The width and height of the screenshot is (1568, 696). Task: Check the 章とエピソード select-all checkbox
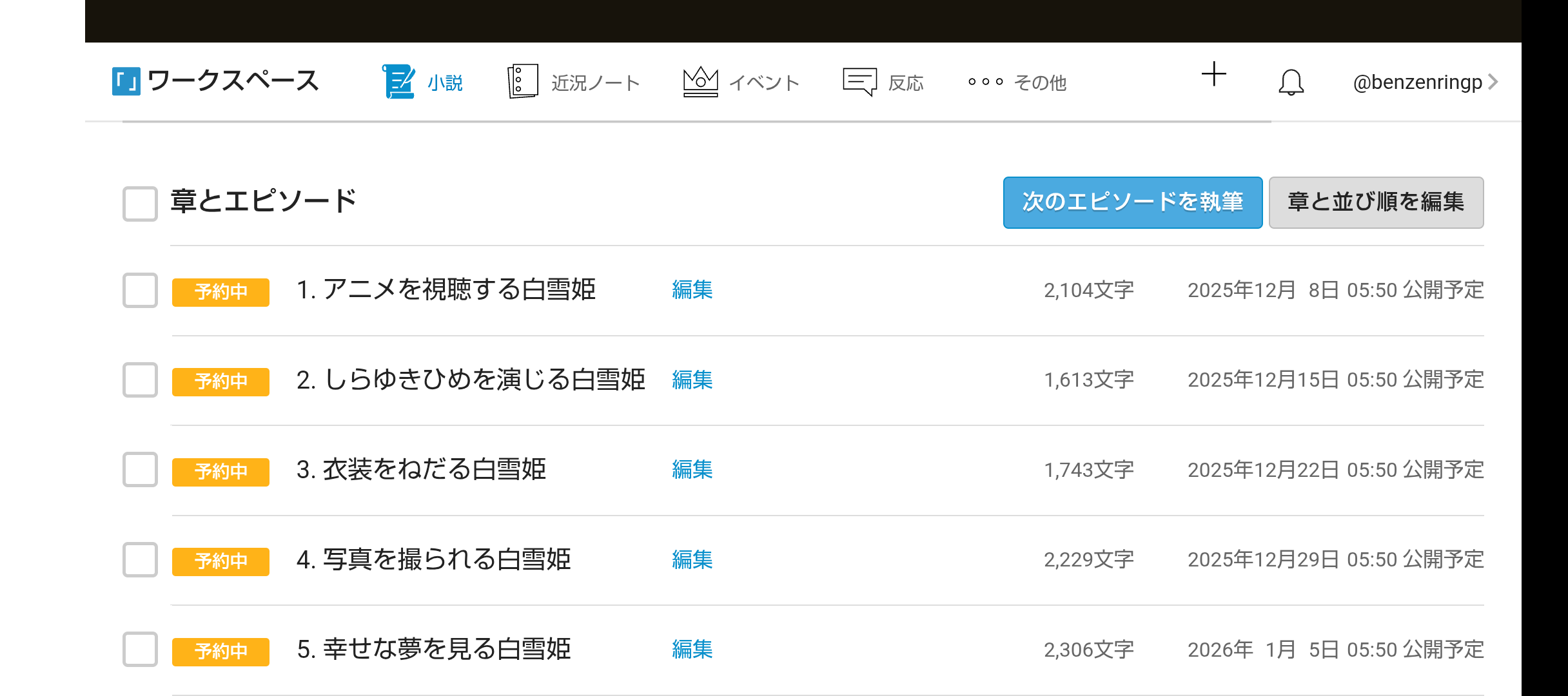(x=140, y=204)
